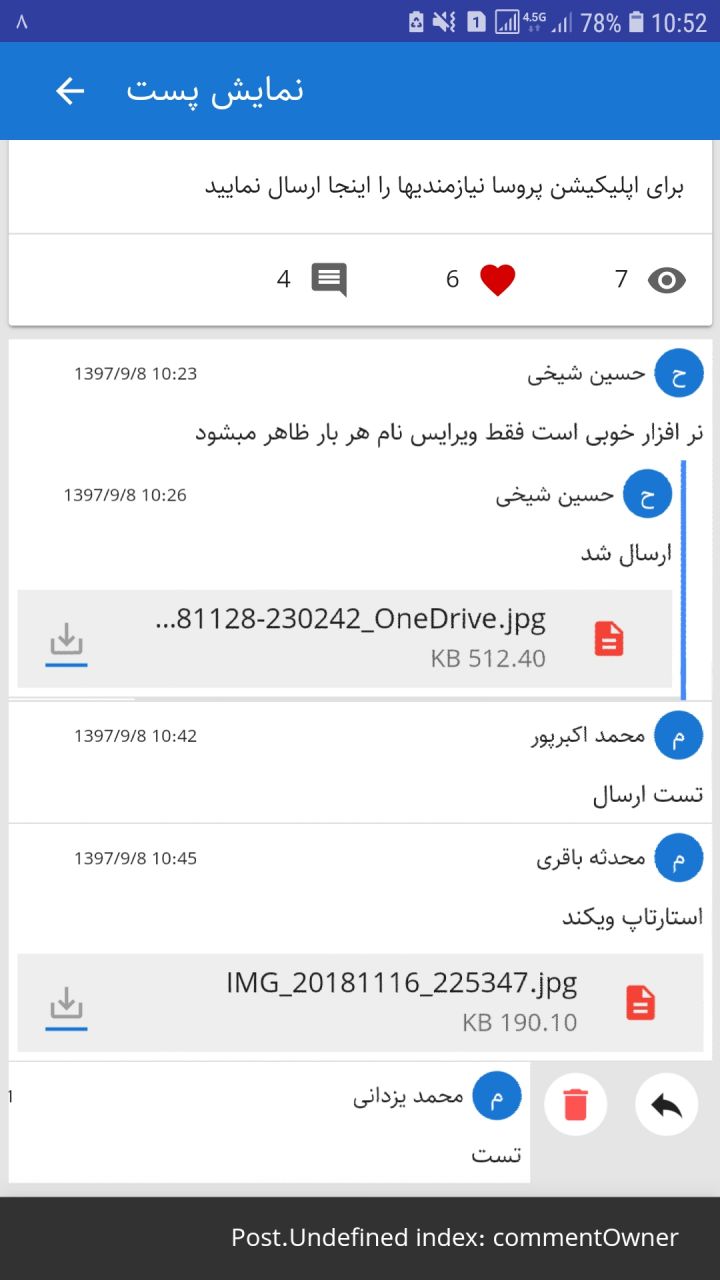Download the OneDrive.jpg attachment
This screenshot has width=720, height=1280.
66,643
